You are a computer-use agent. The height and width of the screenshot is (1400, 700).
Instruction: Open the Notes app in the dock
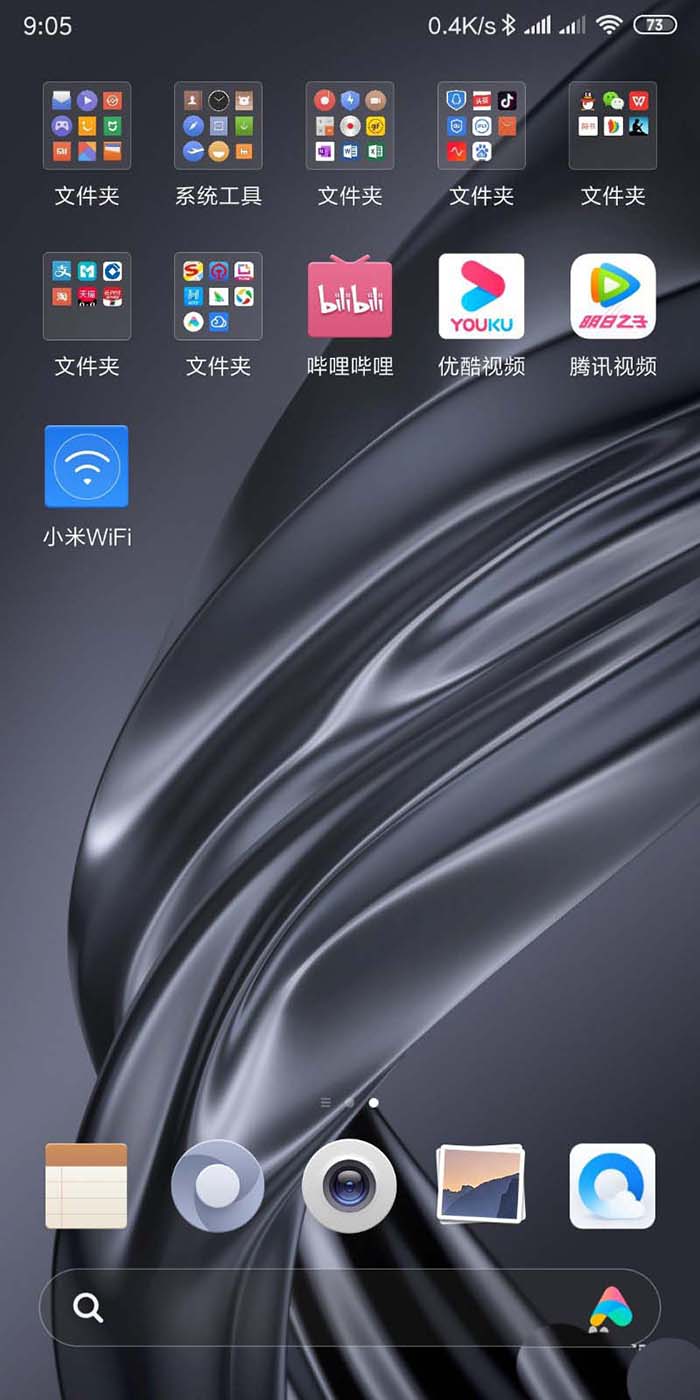click(x=87, y=1186)
